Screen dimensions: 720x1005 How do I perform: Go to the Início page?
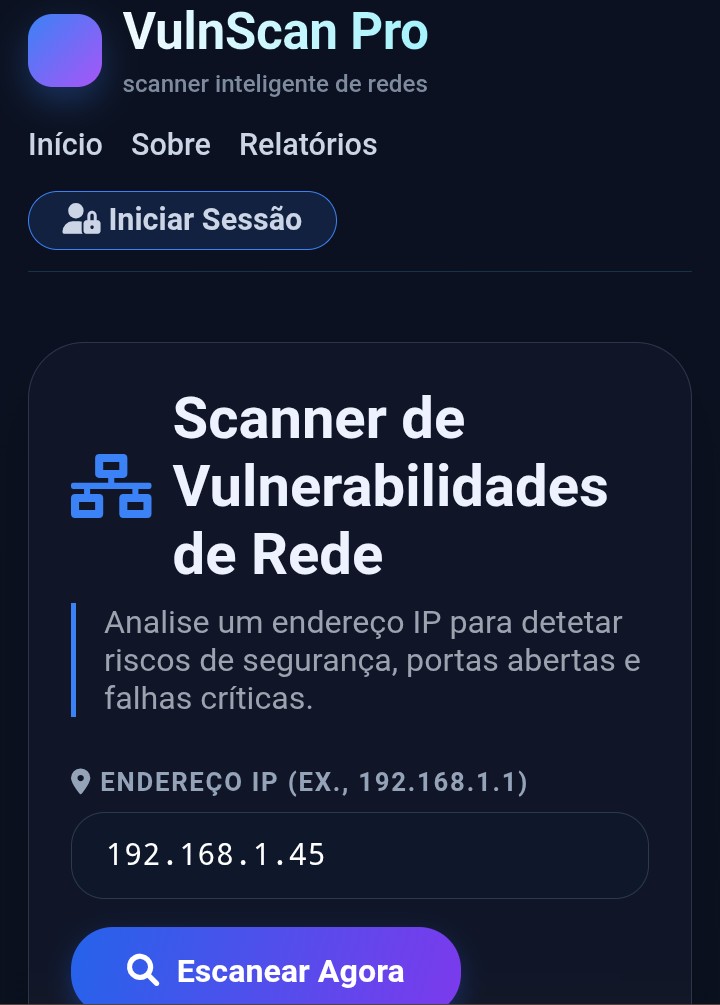(65, 145)
